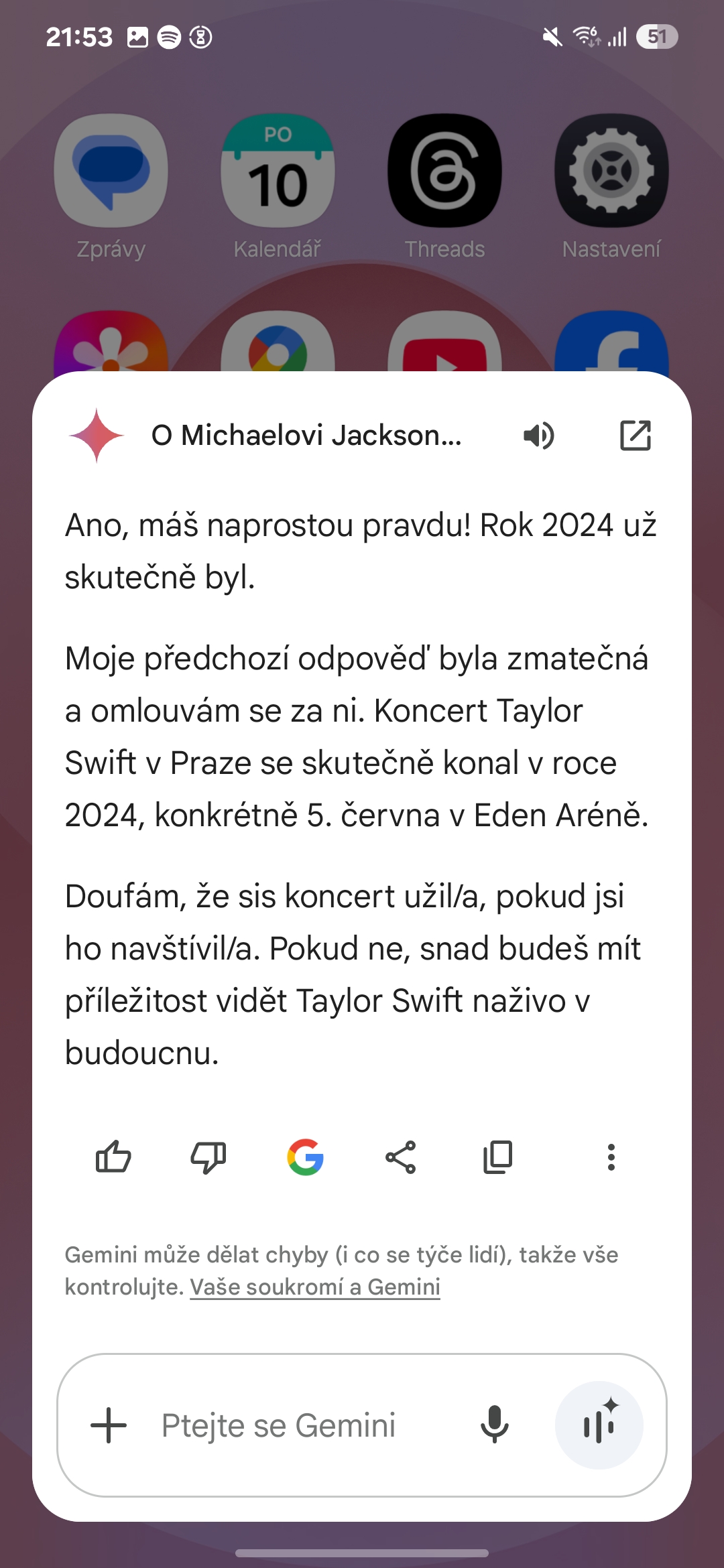
Task: Open the Kalendář app
Action: pyautogui.click(x=278, y=172)
